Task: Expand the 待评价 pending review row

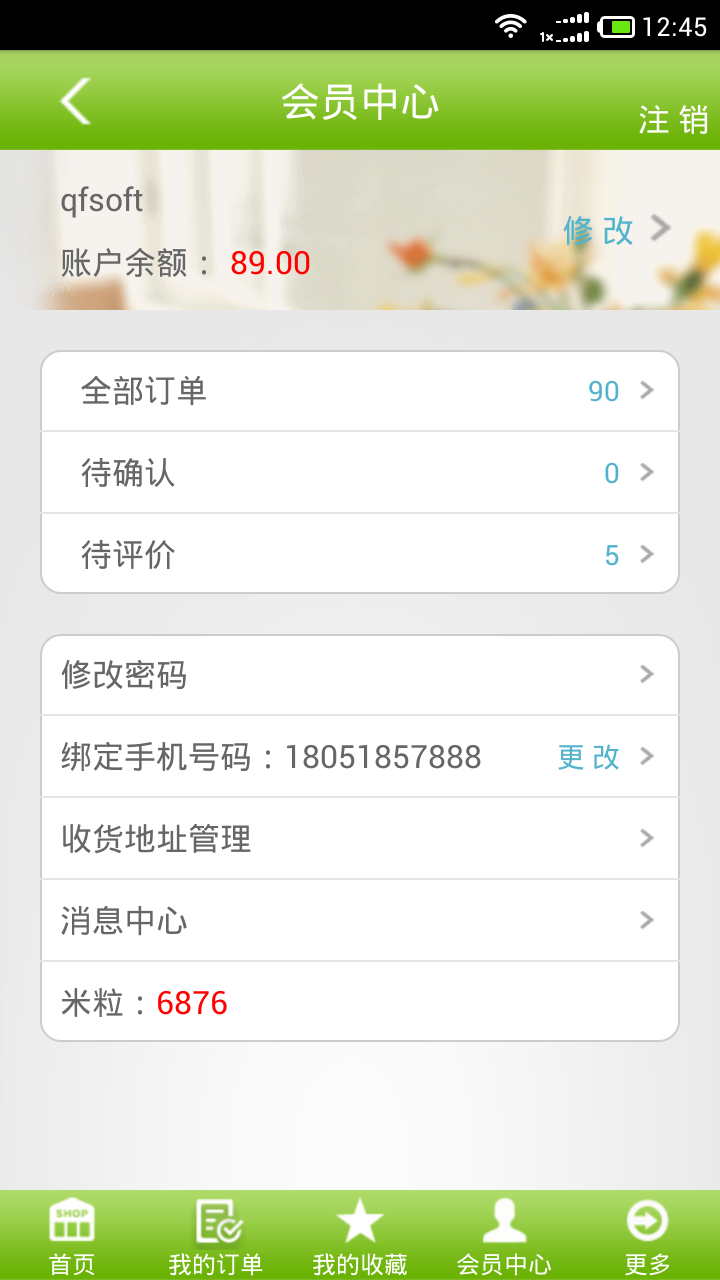Action: [x=360, y=553]
